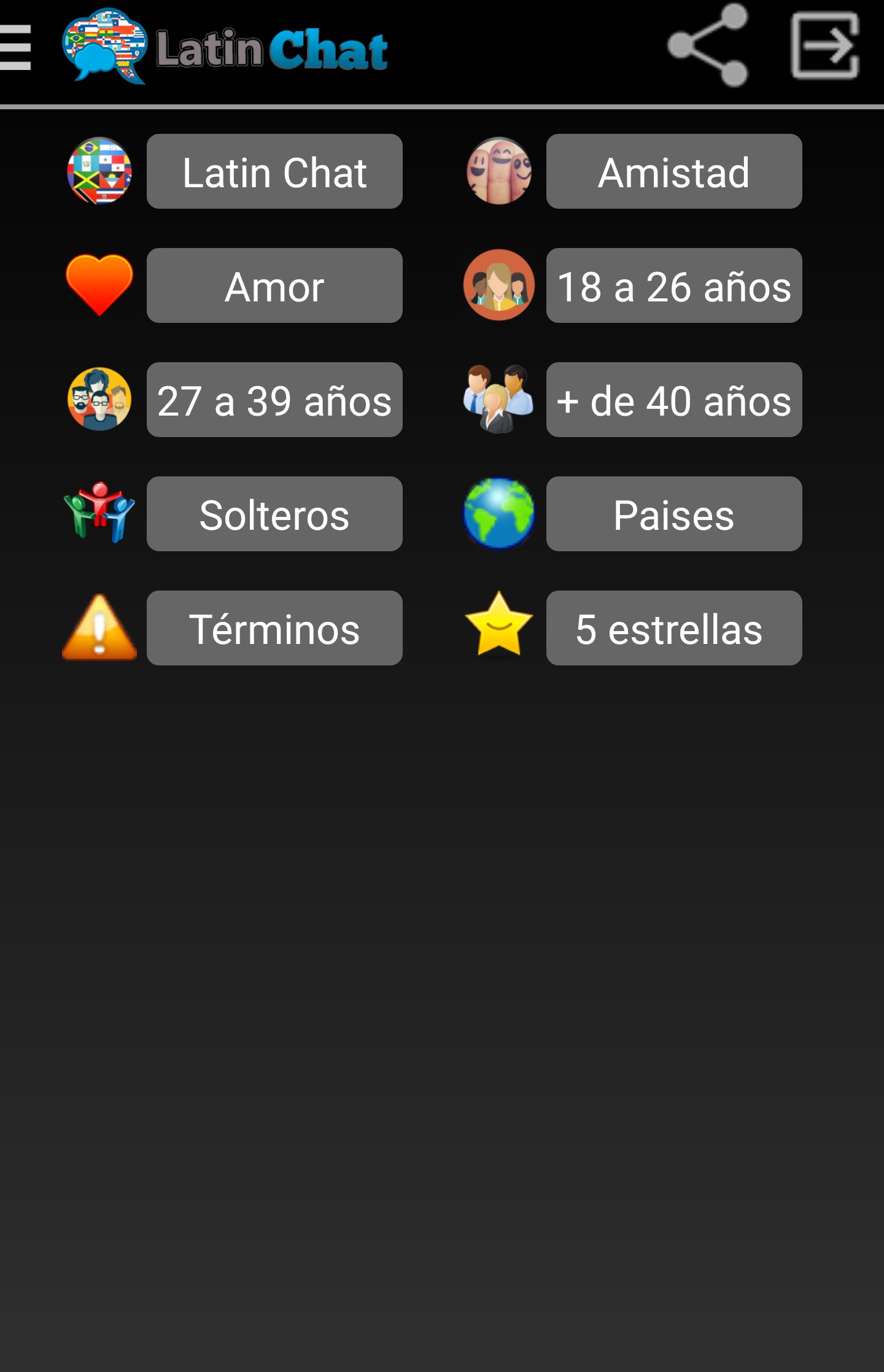Click the colorful people icon beside Solteros
Viewport: 884px width, 1372px height.
(99, 513)
